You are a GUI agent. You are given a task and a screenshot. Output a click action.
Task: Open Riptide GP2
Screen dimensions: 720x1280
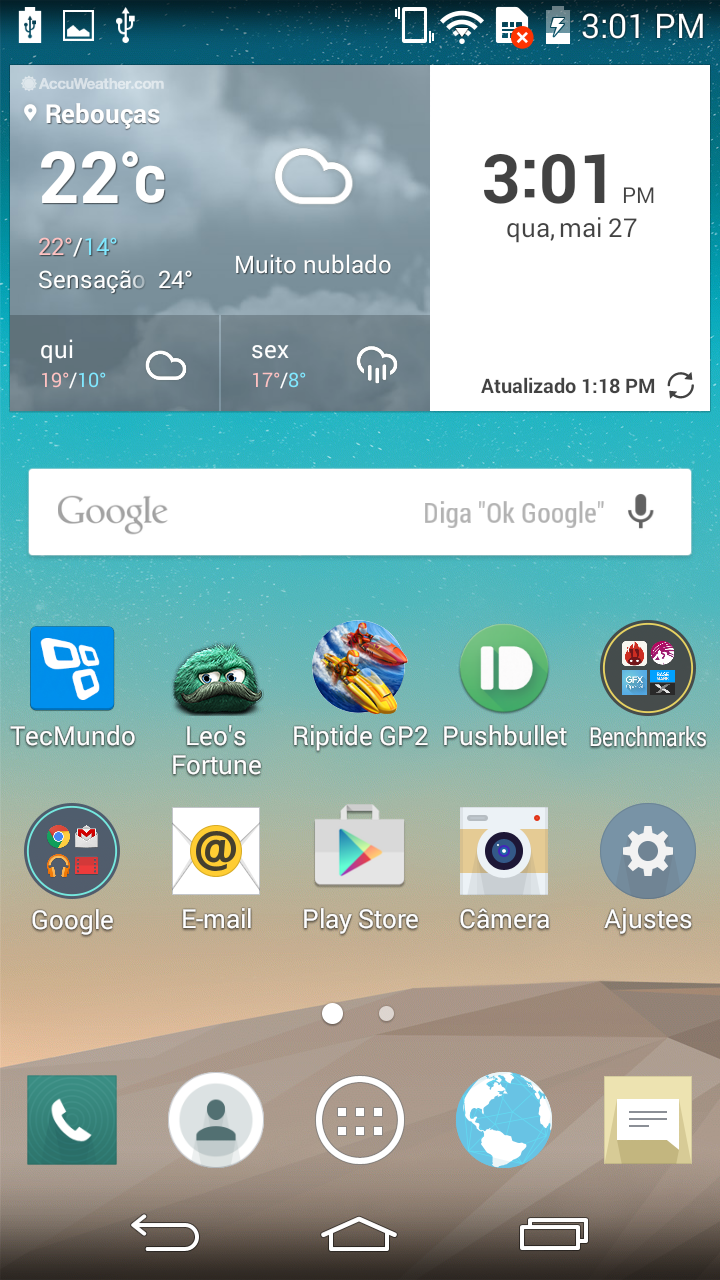click(x=360, y=667)
